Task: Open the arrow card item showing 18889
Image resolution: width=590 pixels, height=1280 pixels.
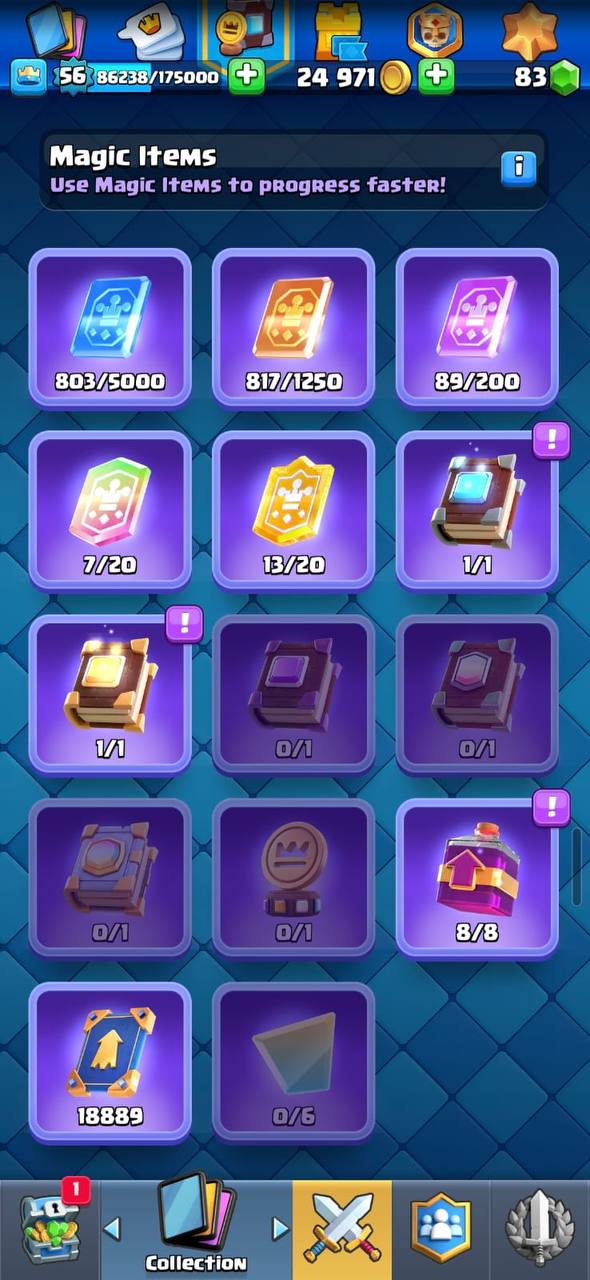Action: (x=110, y=1062)
